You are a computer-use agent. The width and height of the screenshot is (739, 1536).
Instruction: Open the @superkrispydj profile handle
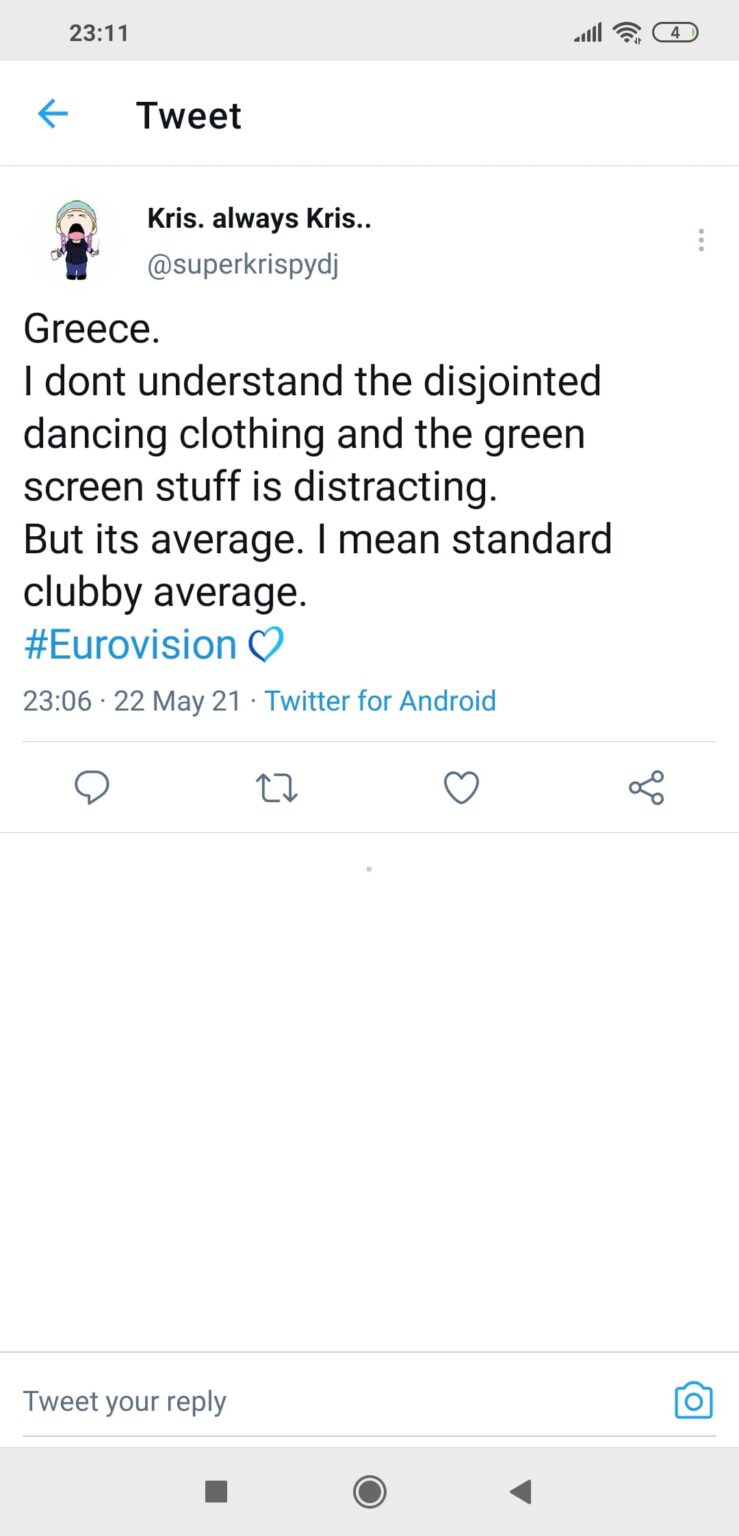[243, 267]
